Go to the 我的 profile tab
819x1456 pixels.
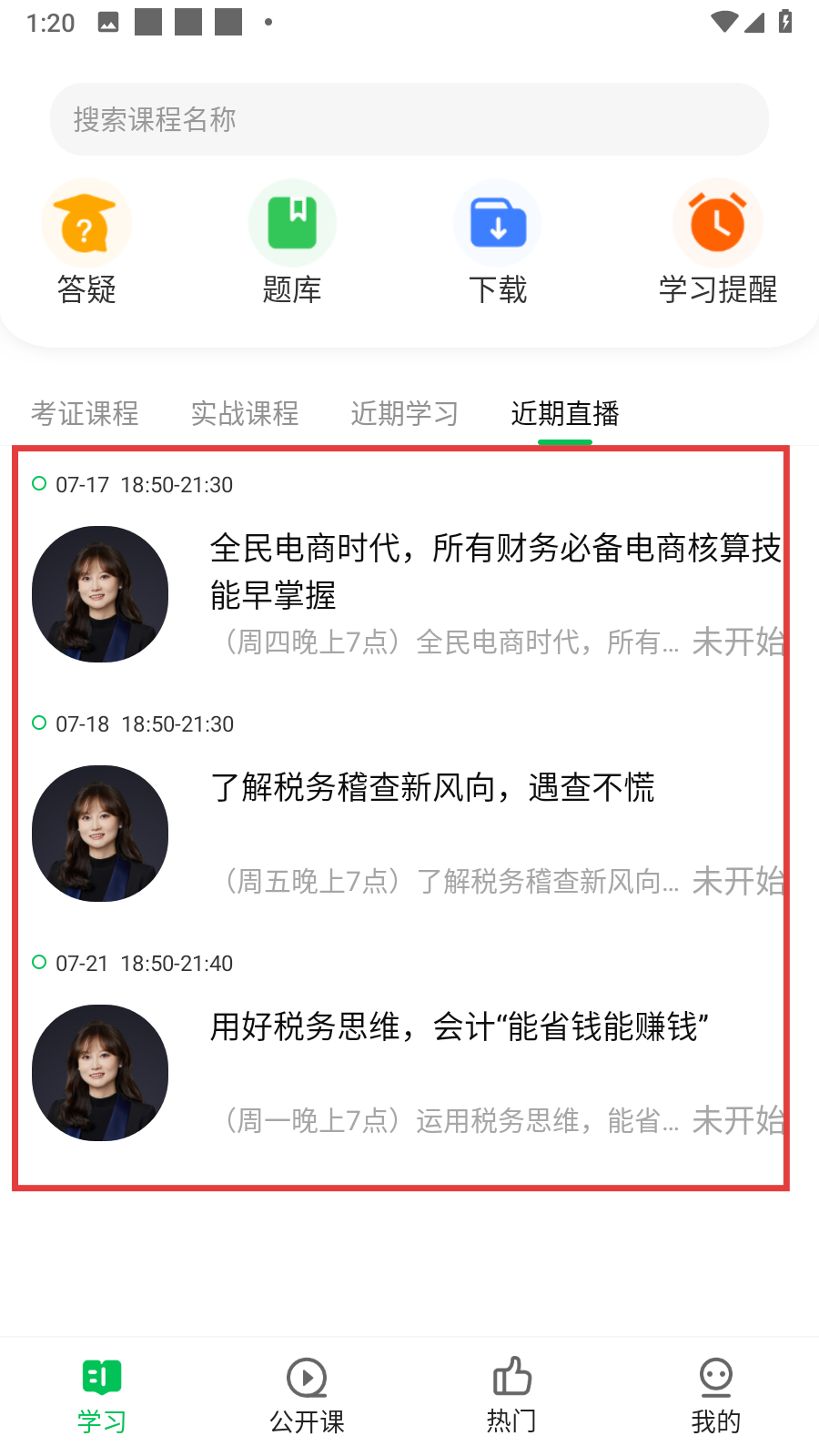click(716, 1396)
